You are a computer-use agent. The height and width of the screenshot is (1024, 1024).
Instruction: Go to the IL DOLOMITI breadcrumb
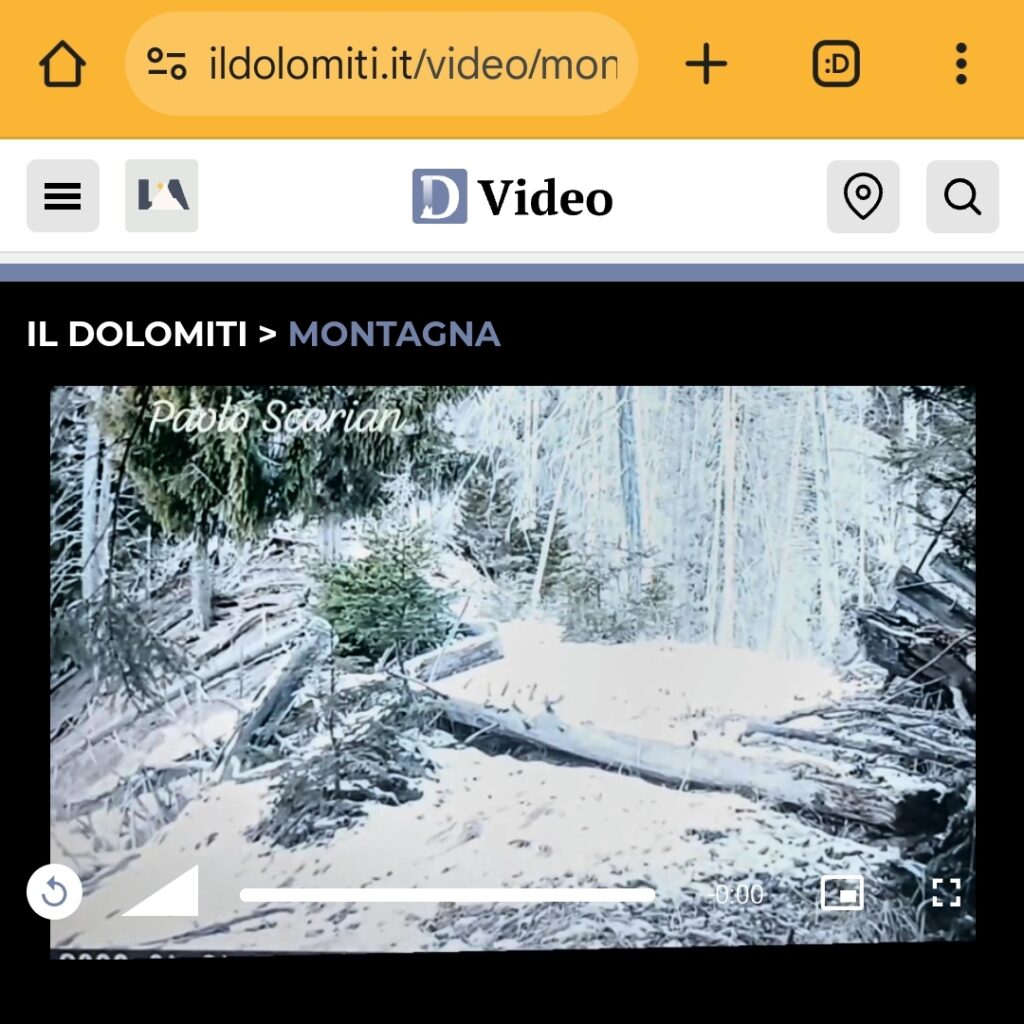(x=137, y=334)
